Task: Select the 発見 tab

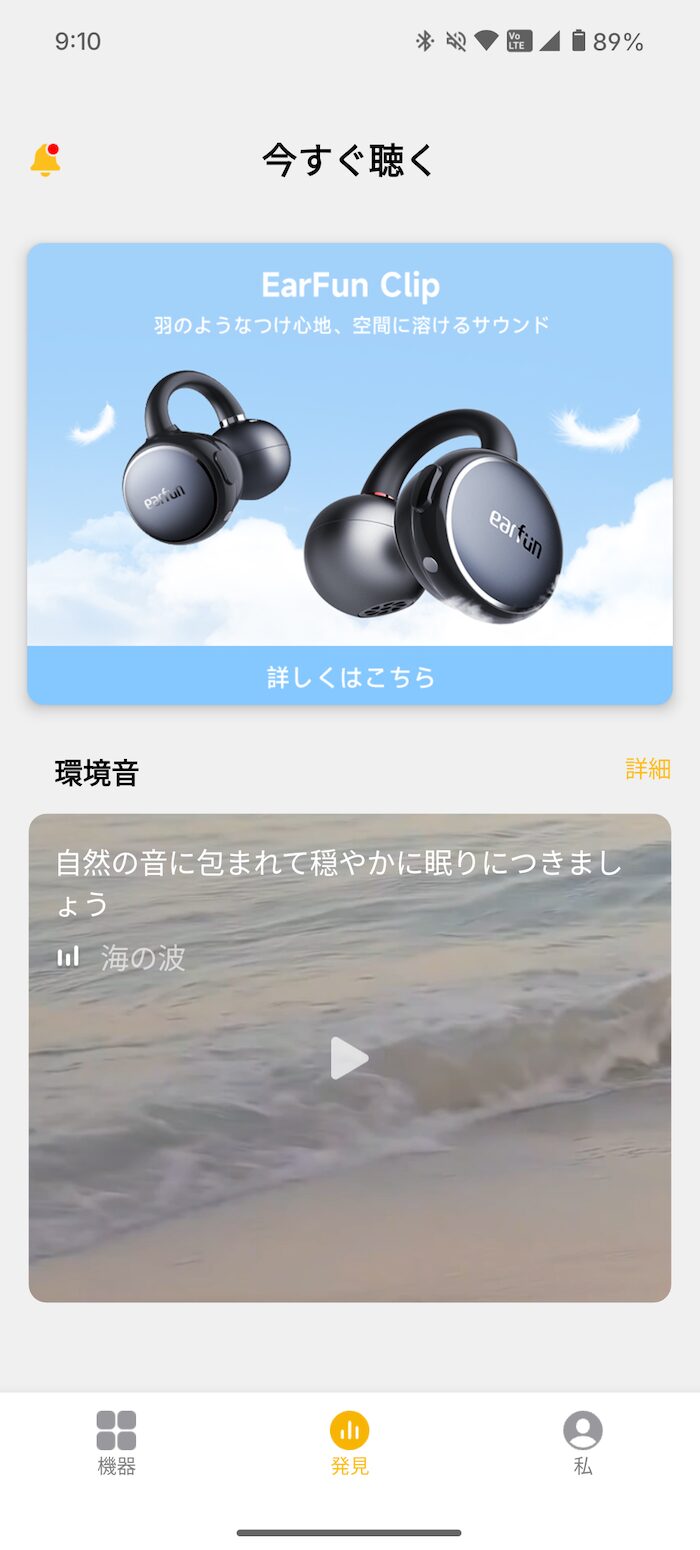Action: (350, 1444)
